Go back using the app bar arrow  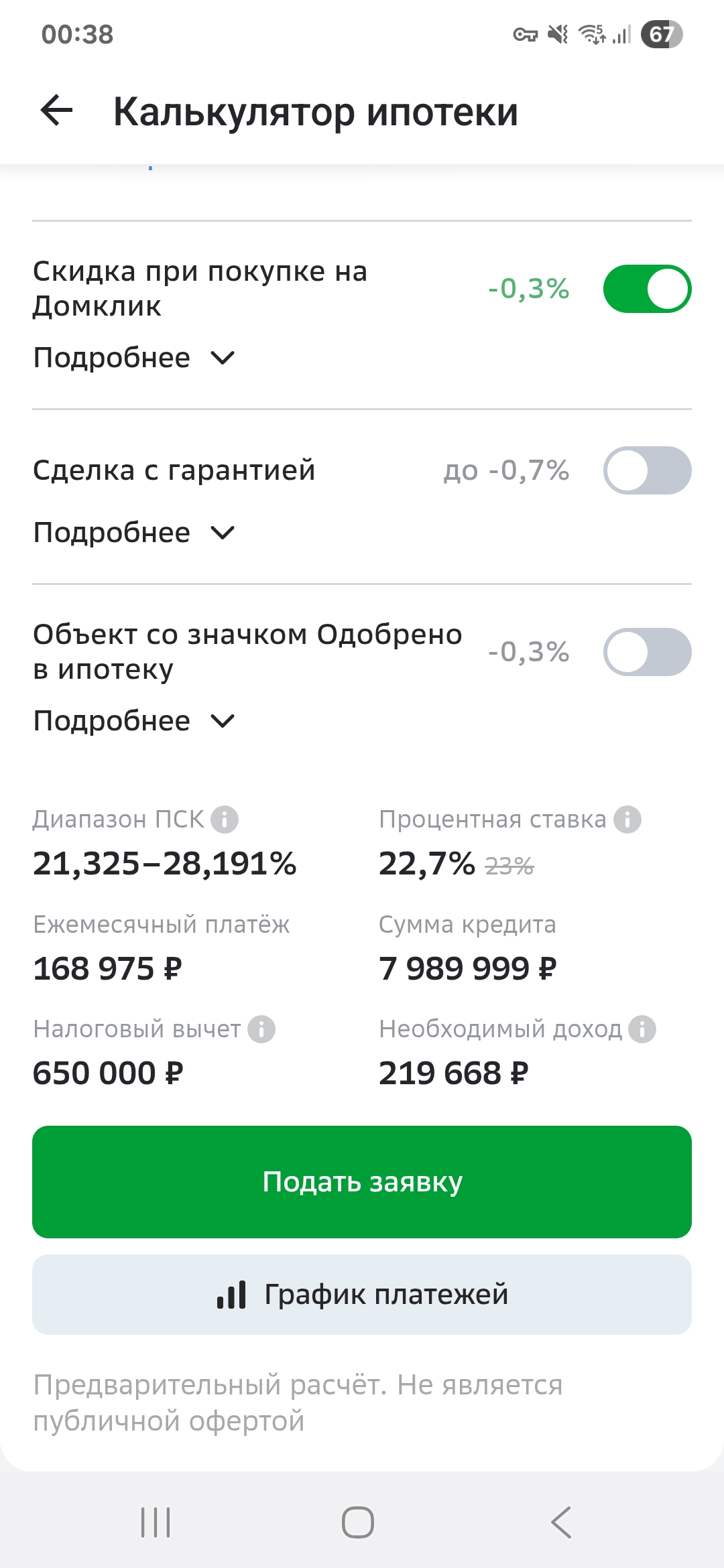pyautogui.click(x=56, y=111)
